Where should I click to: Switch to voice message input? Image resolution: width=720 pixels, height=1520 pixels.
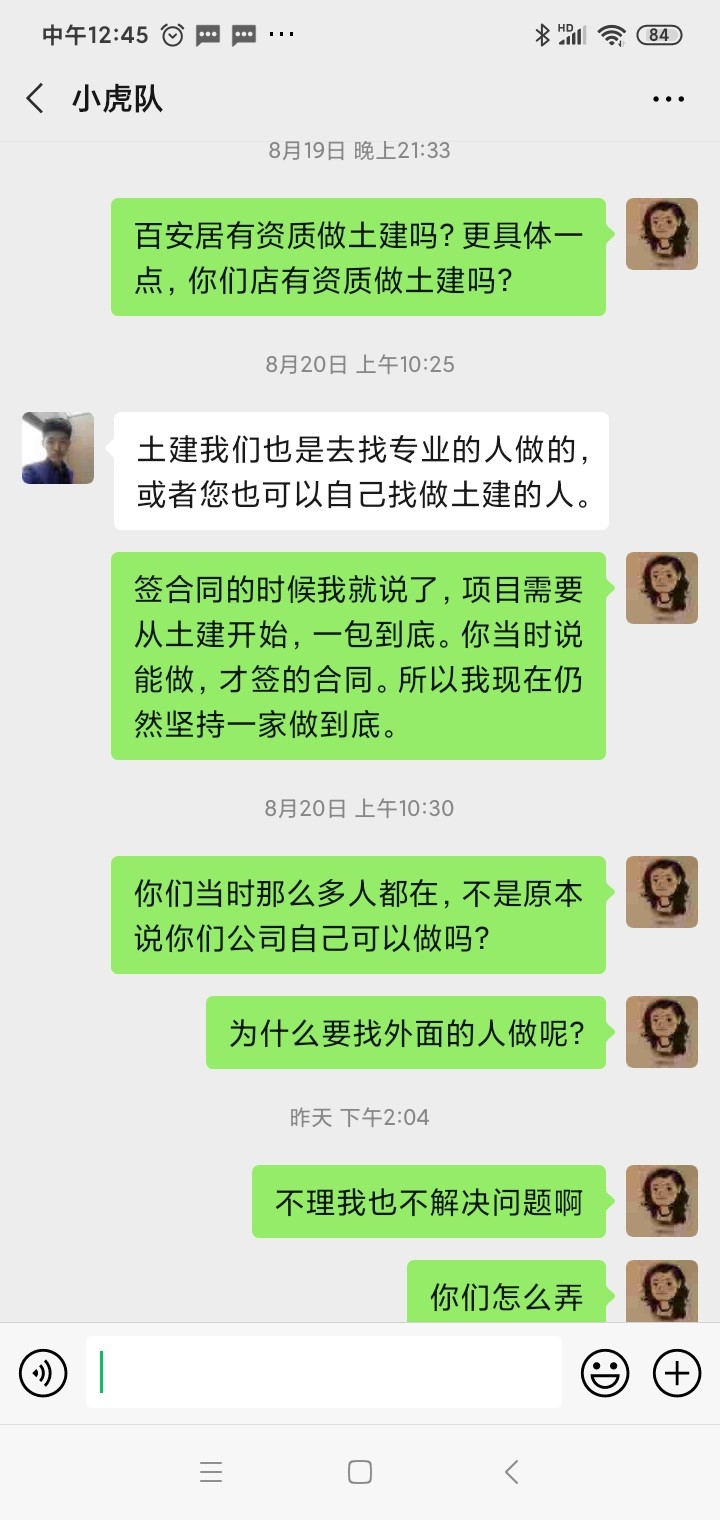pos(43,1372)
